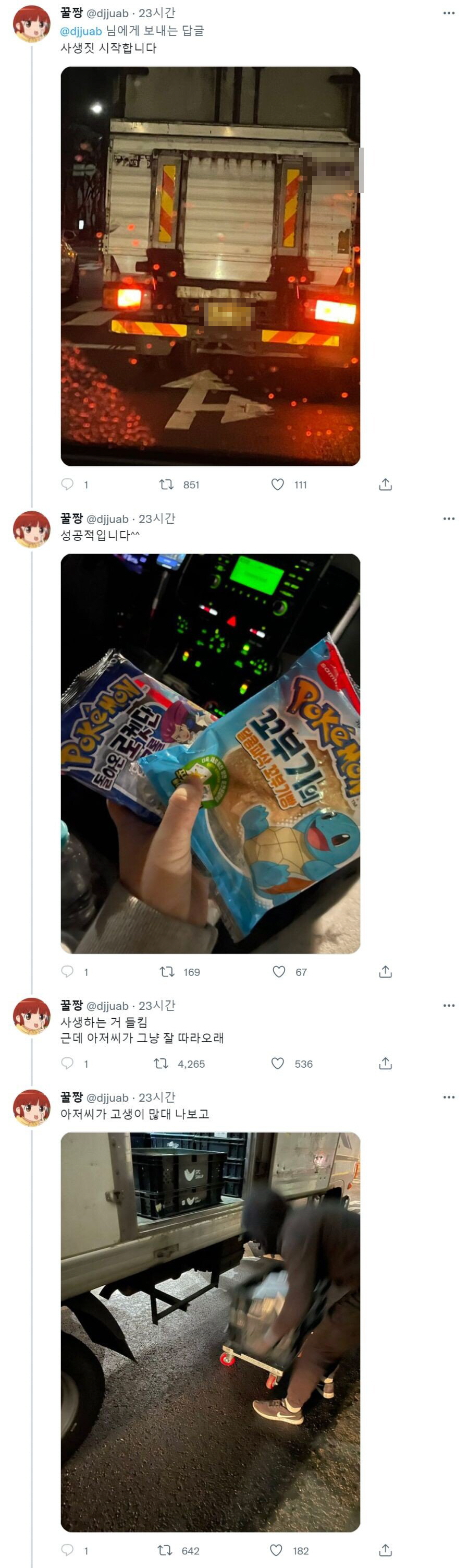Like the tweet with 182 likes
The width and height of the screenshot is (469, 1568).
276,1550
